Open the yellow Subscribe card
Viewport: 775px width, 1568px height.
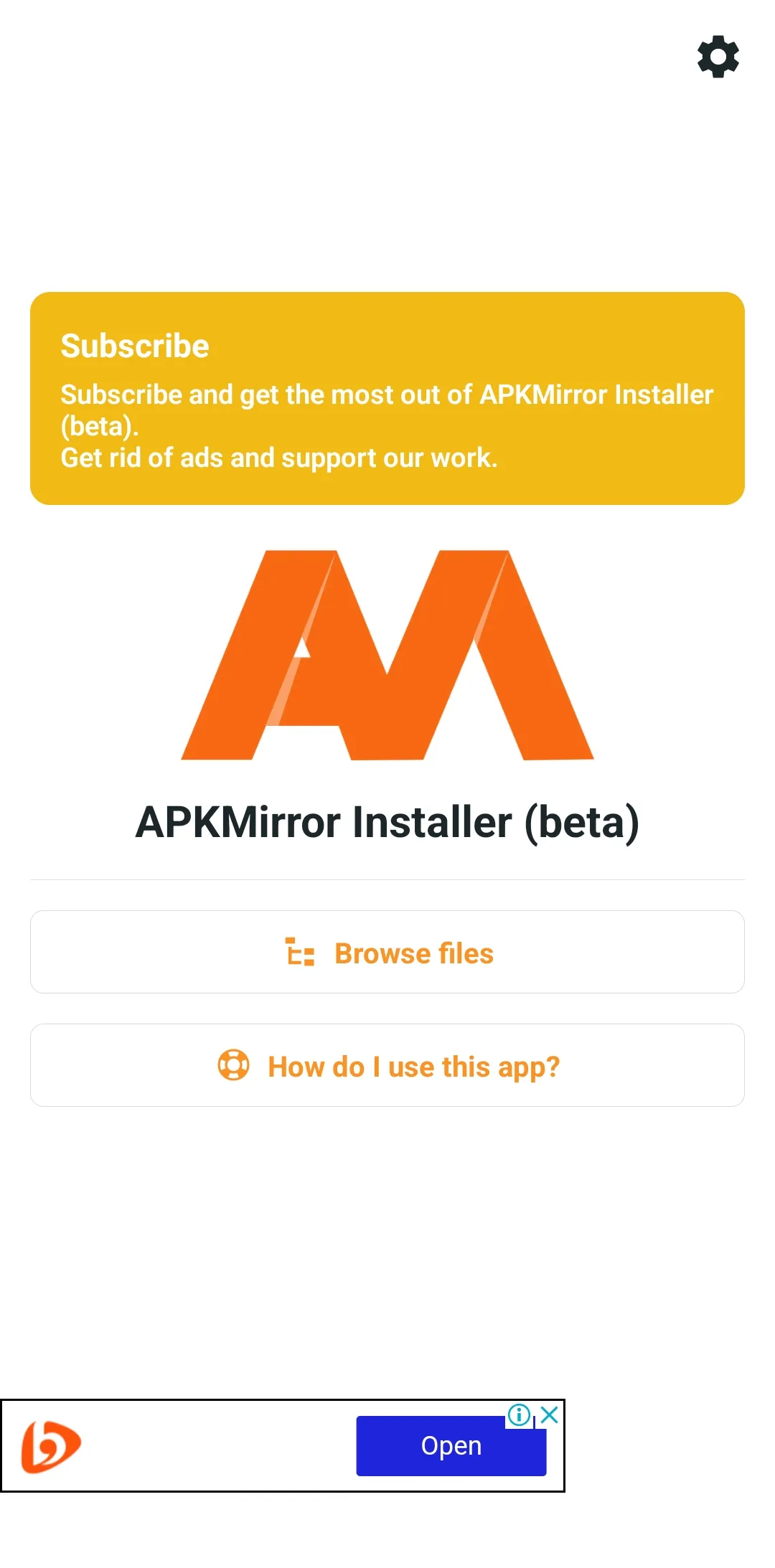point(387,398)
